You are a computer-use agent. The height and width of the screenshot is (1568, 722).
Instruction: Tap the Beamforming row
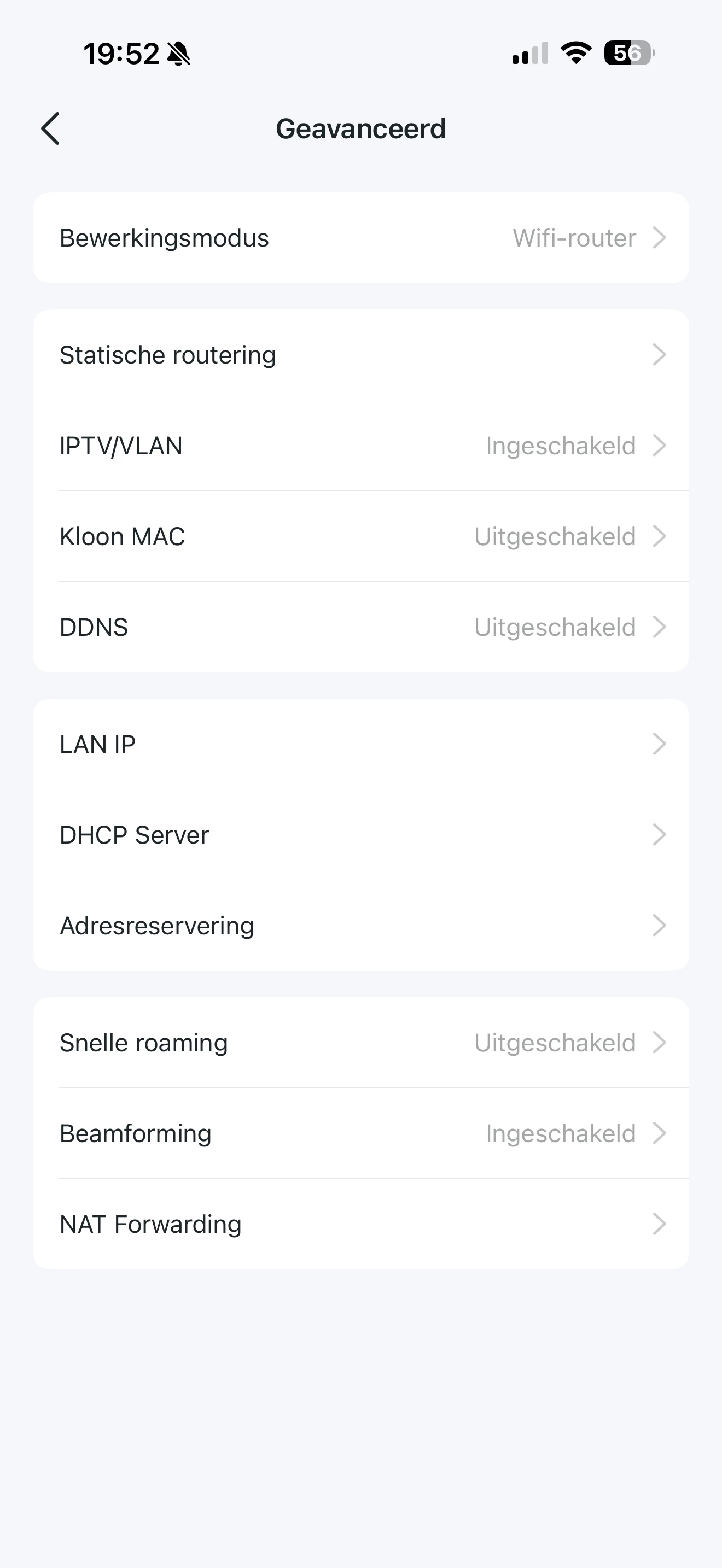point(361,1133)
